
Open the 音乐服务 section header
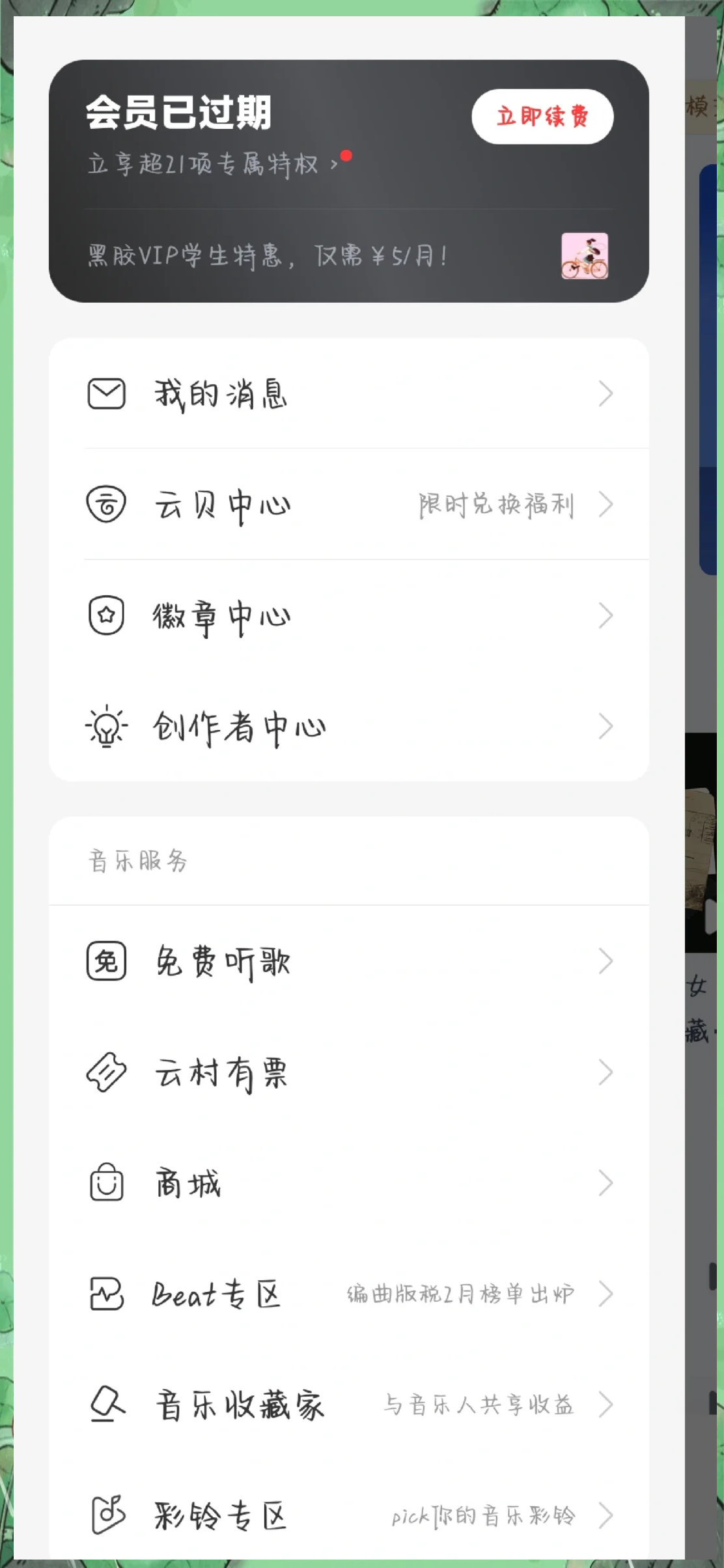(137, 860)
